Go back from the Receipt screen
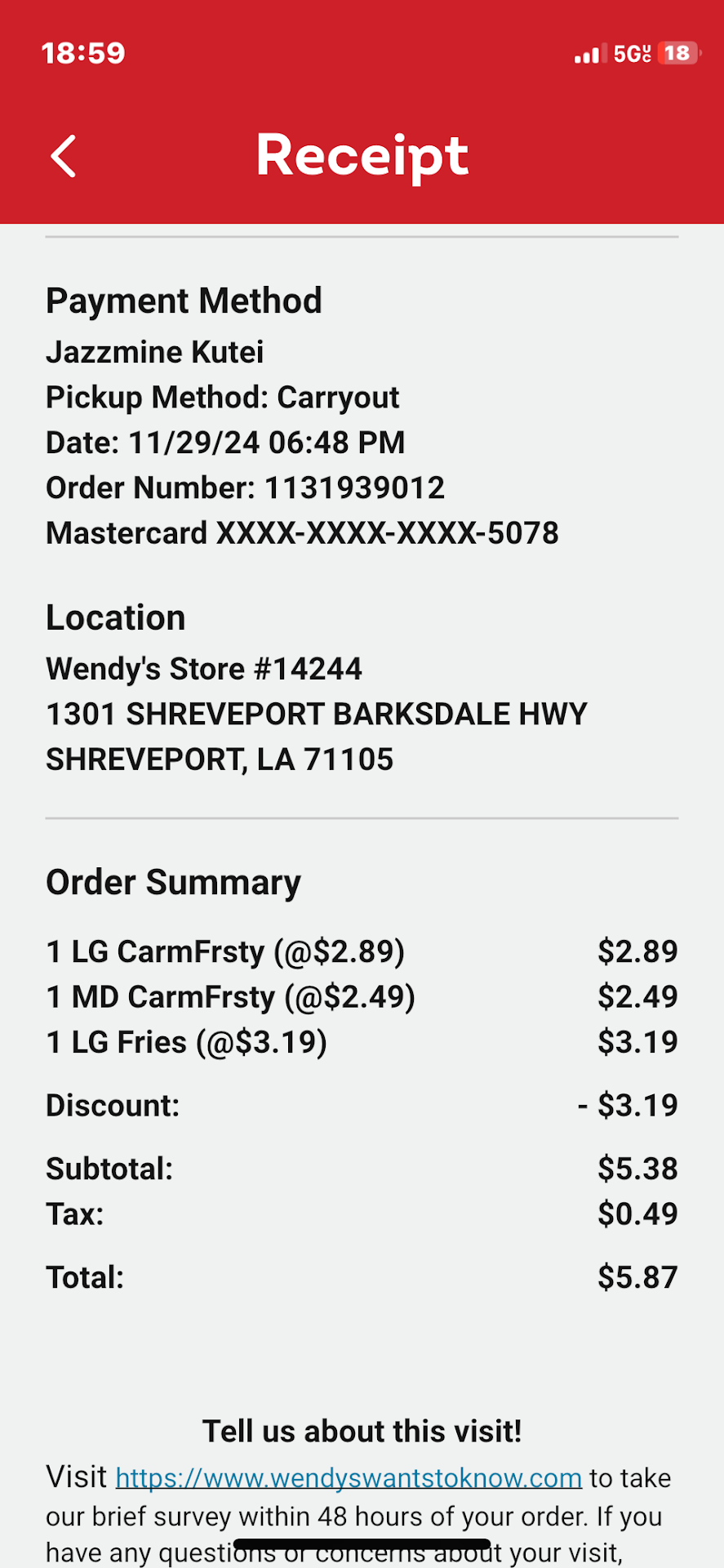Image resolution: width=724 pixels, height=1568 pixels. coord(64,156)
